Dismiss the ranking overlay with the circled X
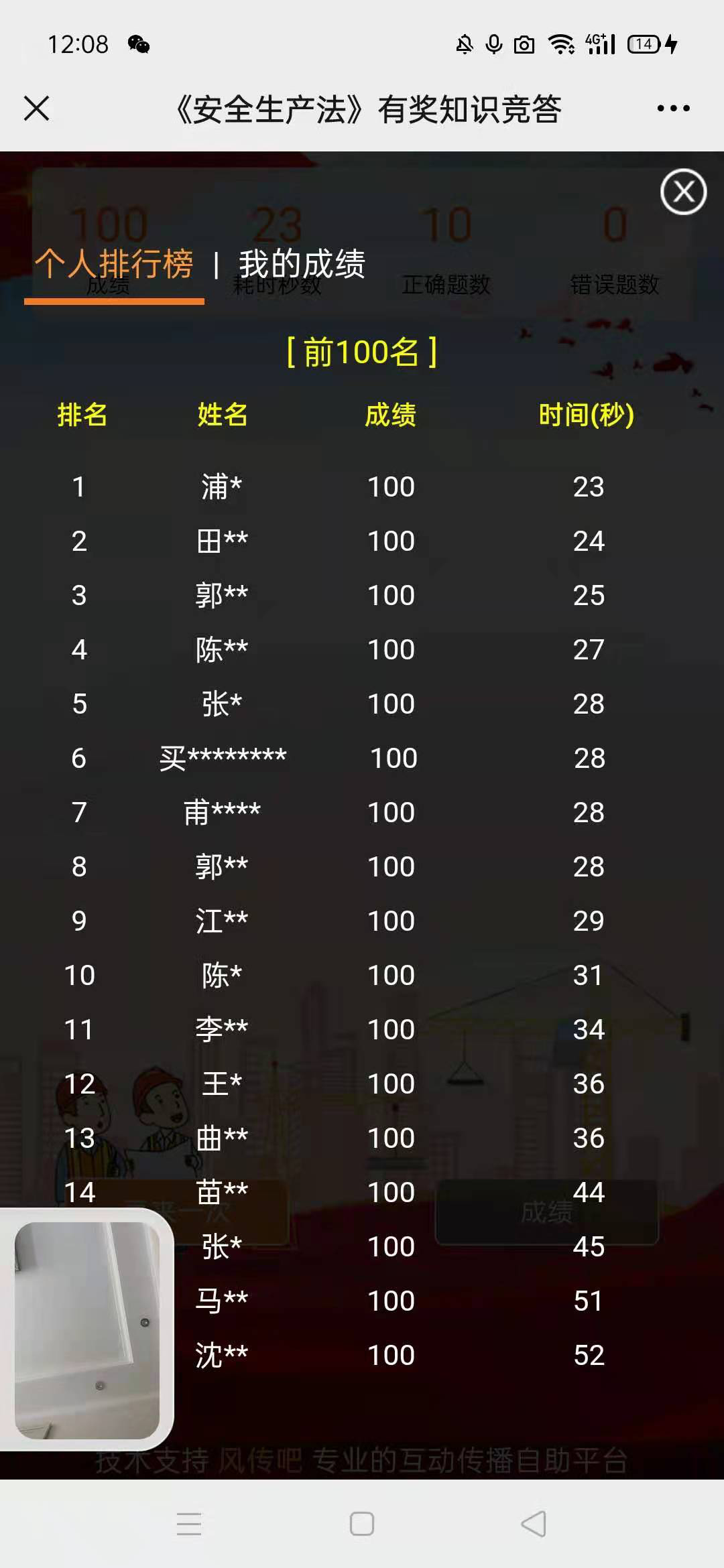This screenshot has width=724, height=1568. click(683, 192)
